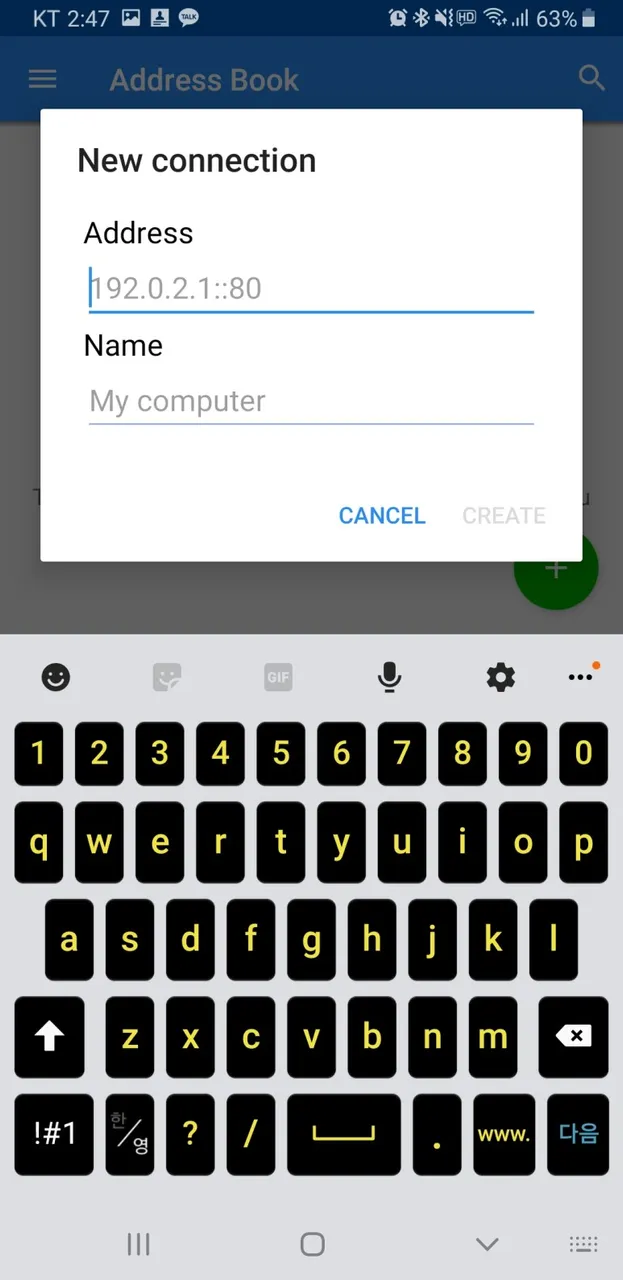
Task: Cancel the New connection dialog
Action: (382, 516)
